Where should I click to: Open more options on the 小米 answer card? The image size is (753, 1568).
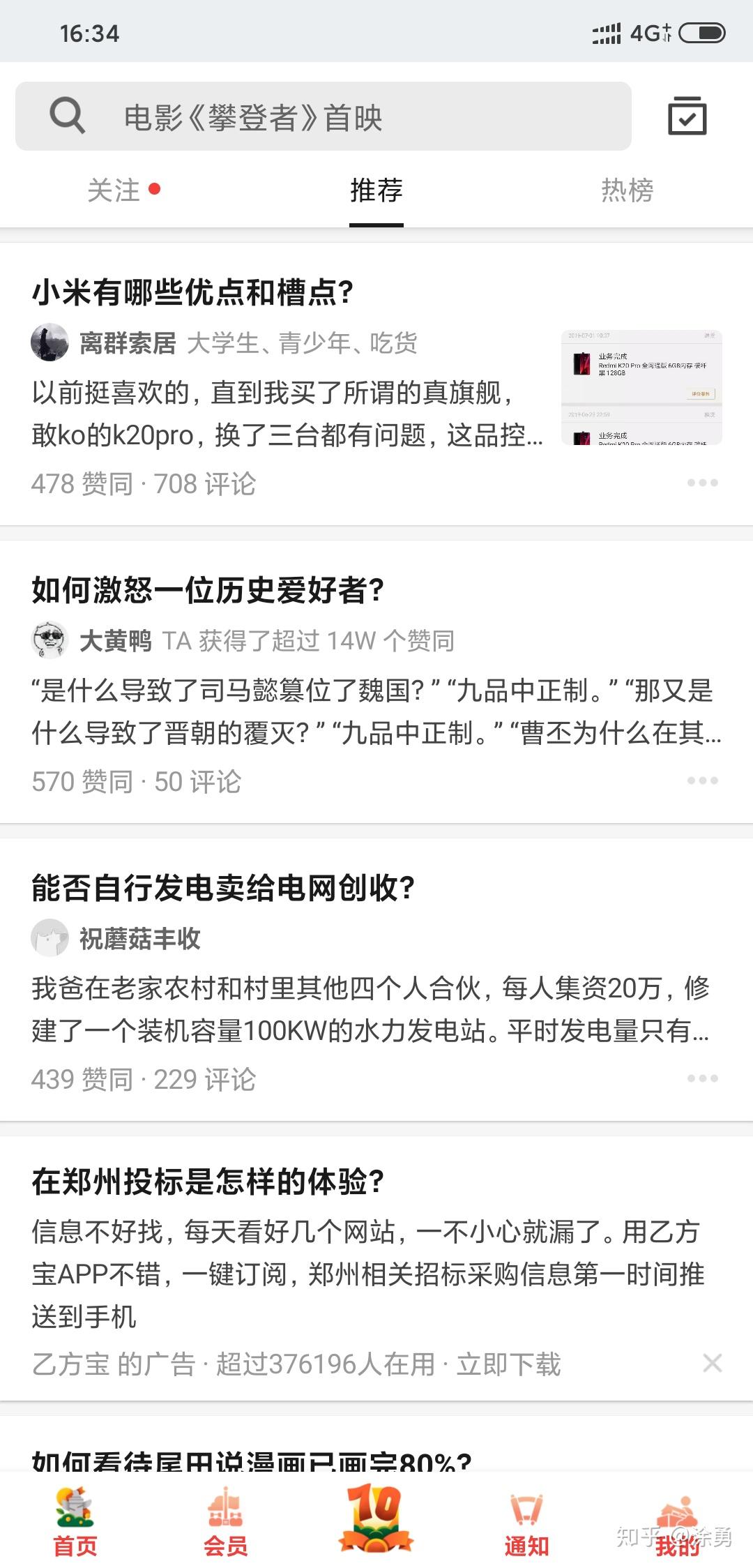pos(702,483)
